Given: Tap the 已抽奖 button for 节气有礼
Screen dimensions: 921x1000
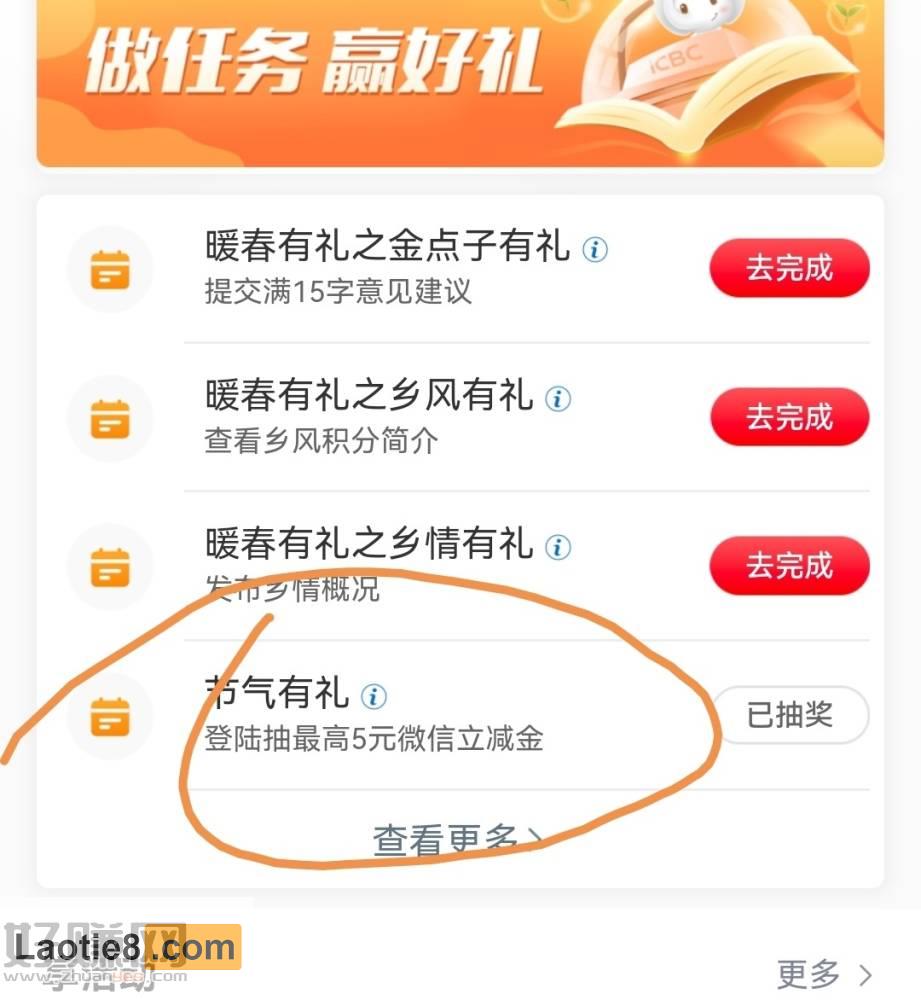Looking at the screenshot, I should (x=789, y=714).
